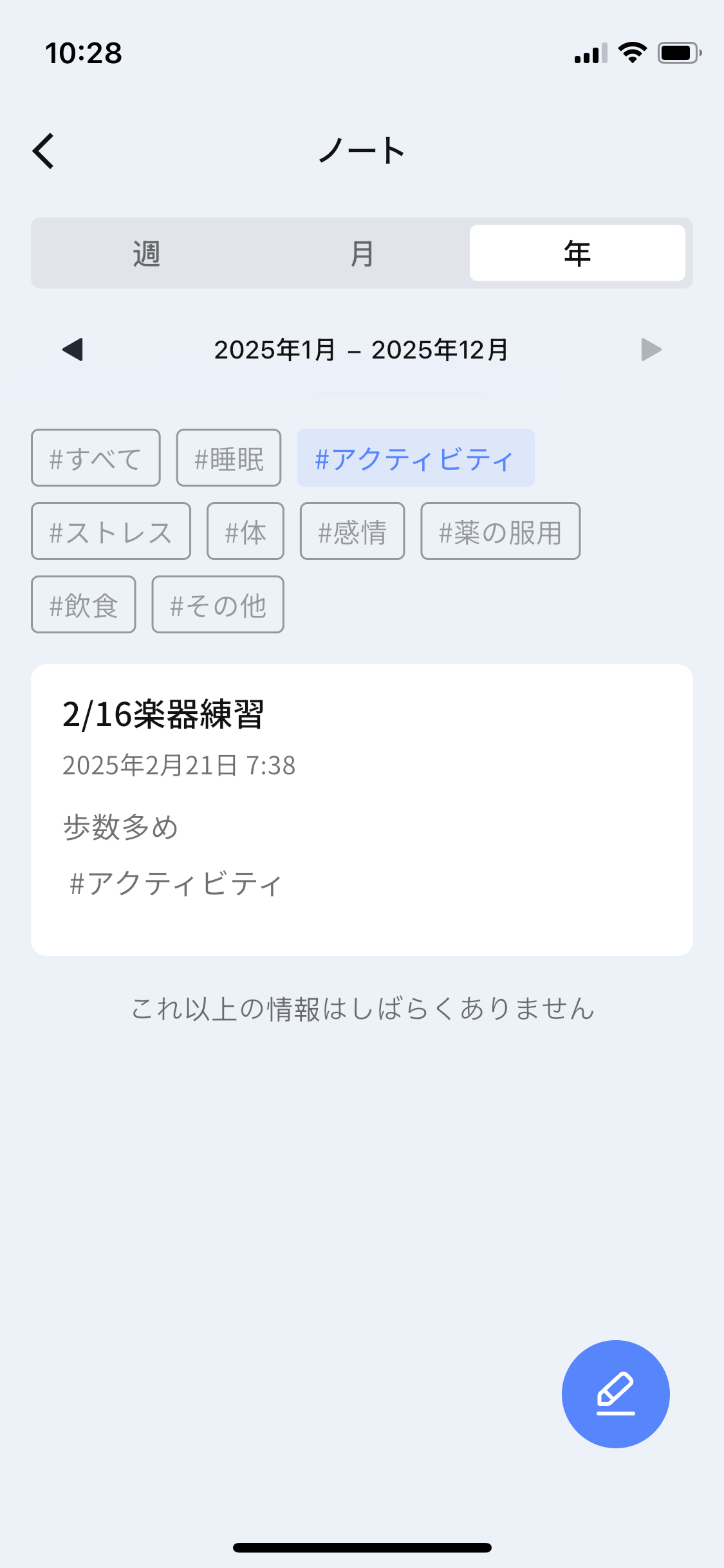Filter notes by #すべて

coord(96,458)
